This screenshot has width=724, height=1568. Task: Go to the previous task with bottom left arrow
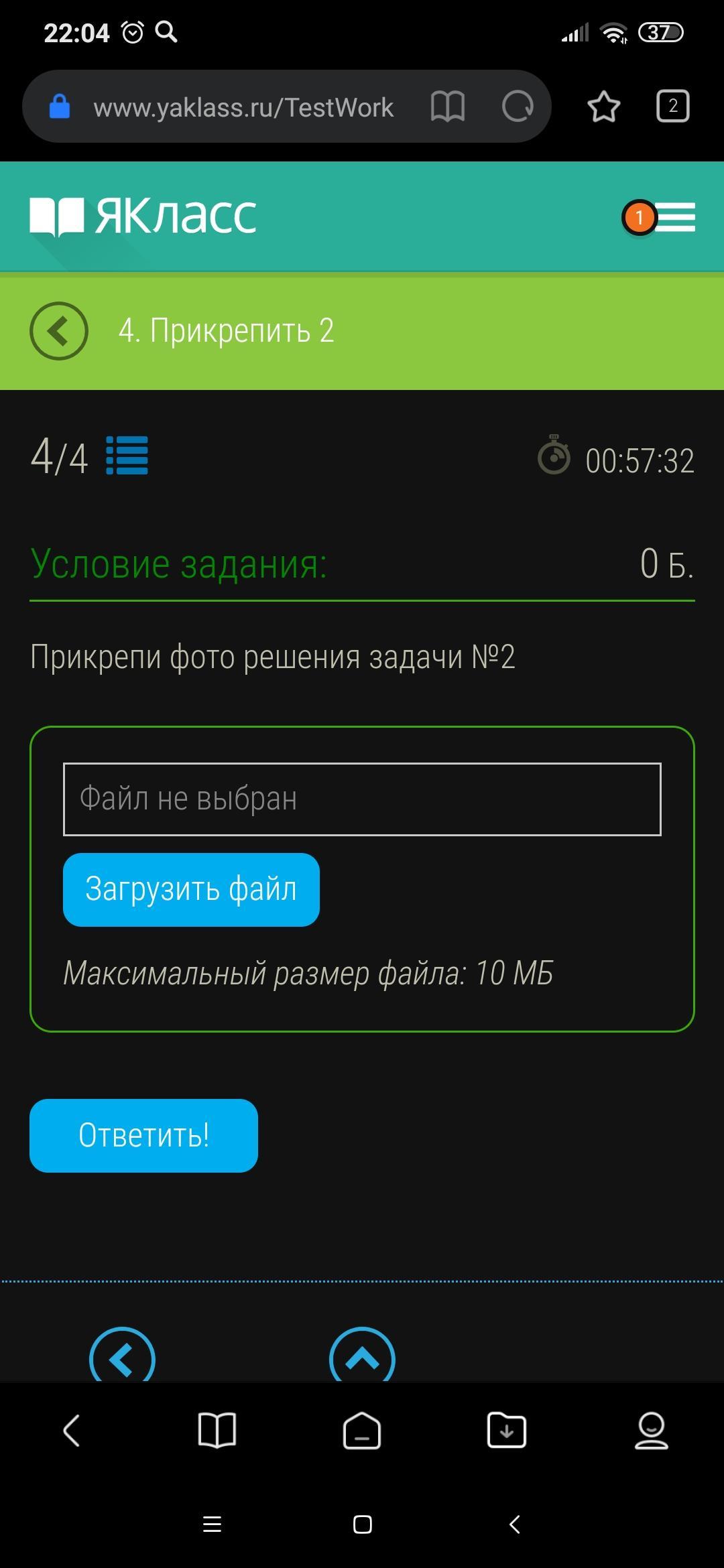122,1355
